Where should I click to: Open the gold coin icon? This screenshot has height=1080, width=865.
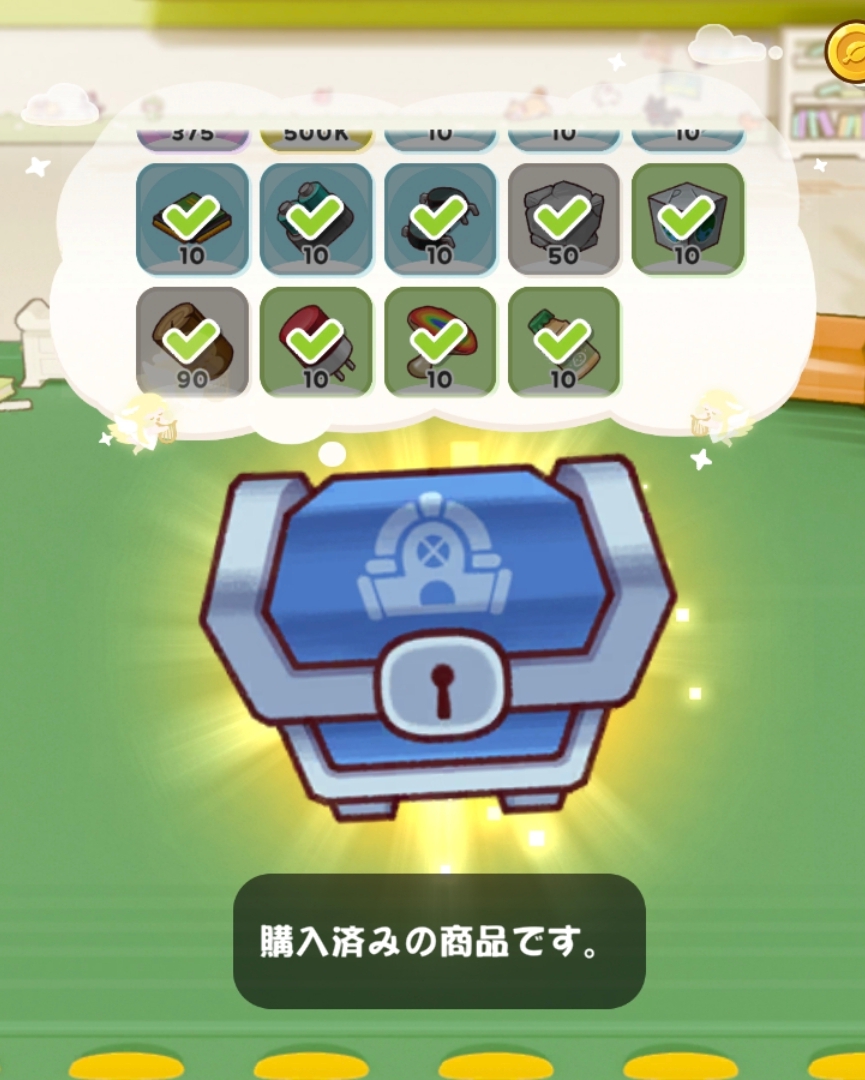coord(848,50)
